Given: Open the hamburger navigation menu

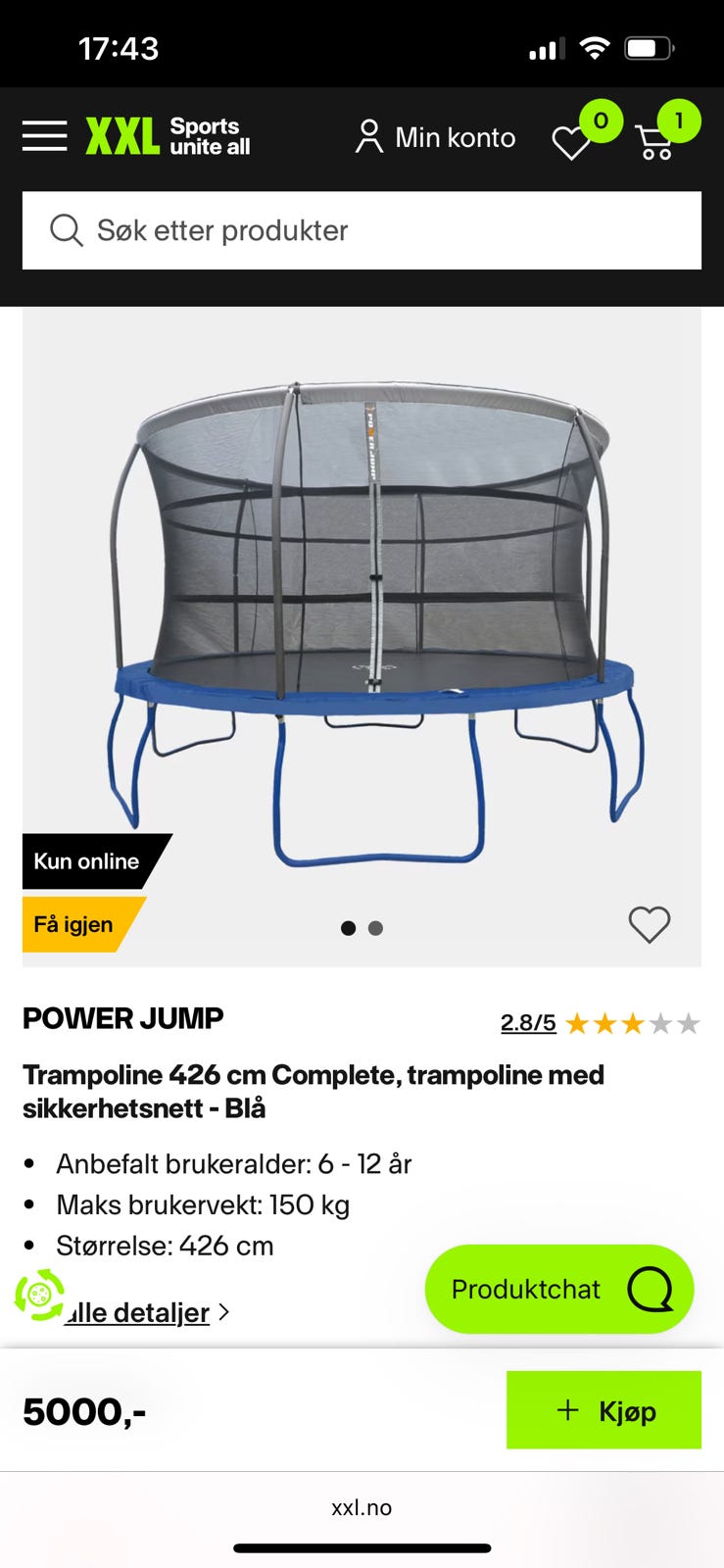Looking at the screenshot, I should click(x=43, y=135).
